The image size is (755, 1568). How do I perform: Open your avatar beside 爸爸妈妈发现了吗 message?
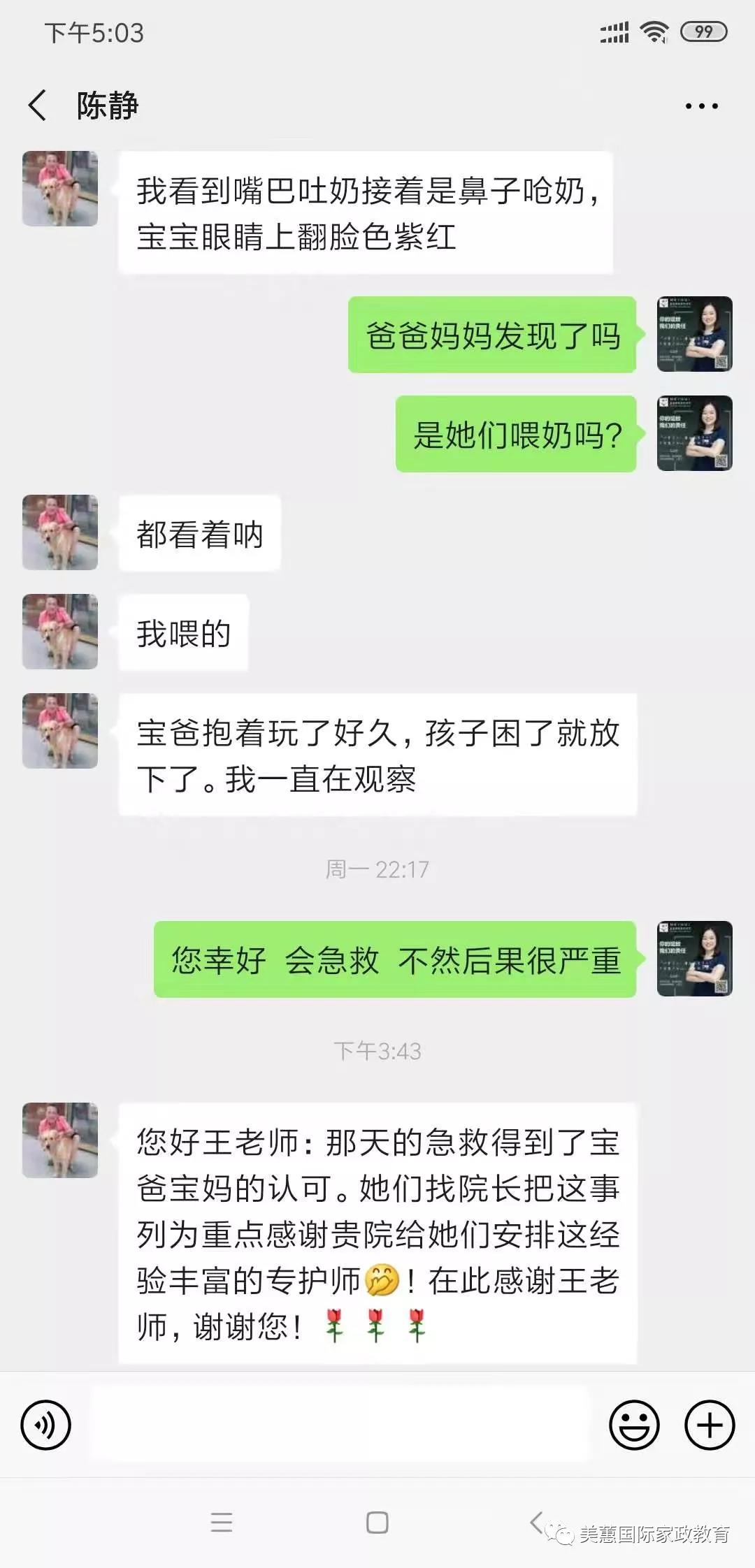pos(694,334)
